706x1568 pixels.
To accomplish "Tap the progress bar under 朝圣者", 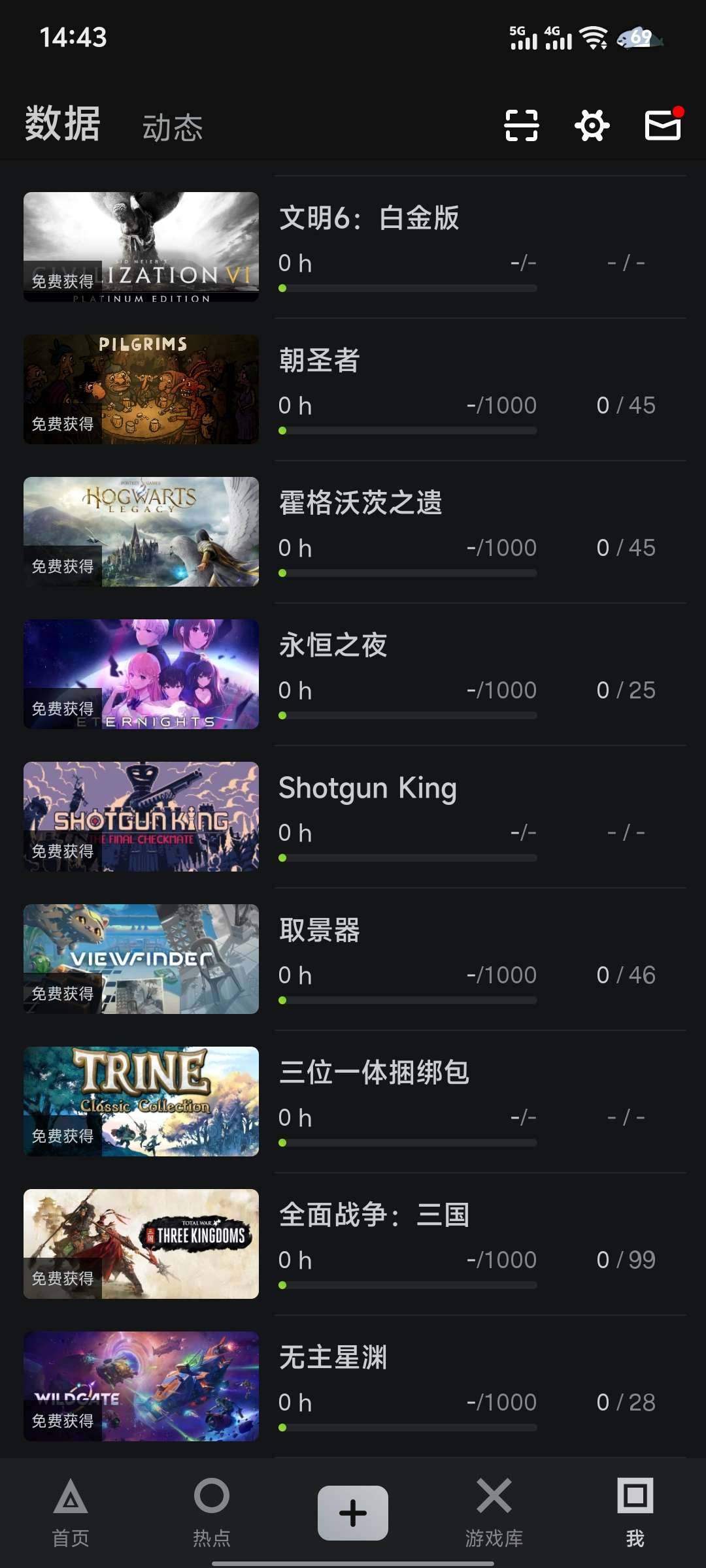I will click(x=409, y=430).
